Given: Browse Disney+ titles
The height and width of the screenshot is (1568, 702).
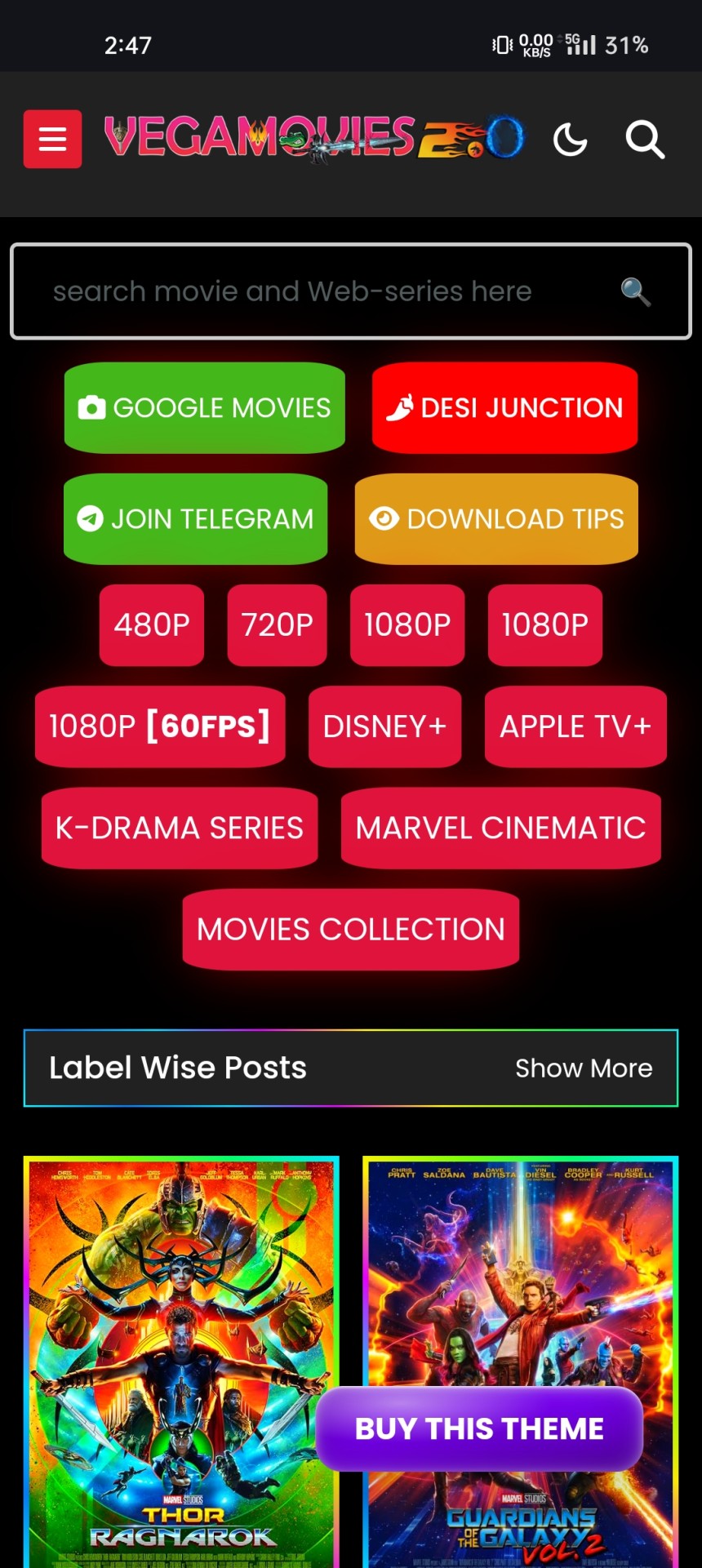Looking at the screenshot, I should [x=384, y=726].
